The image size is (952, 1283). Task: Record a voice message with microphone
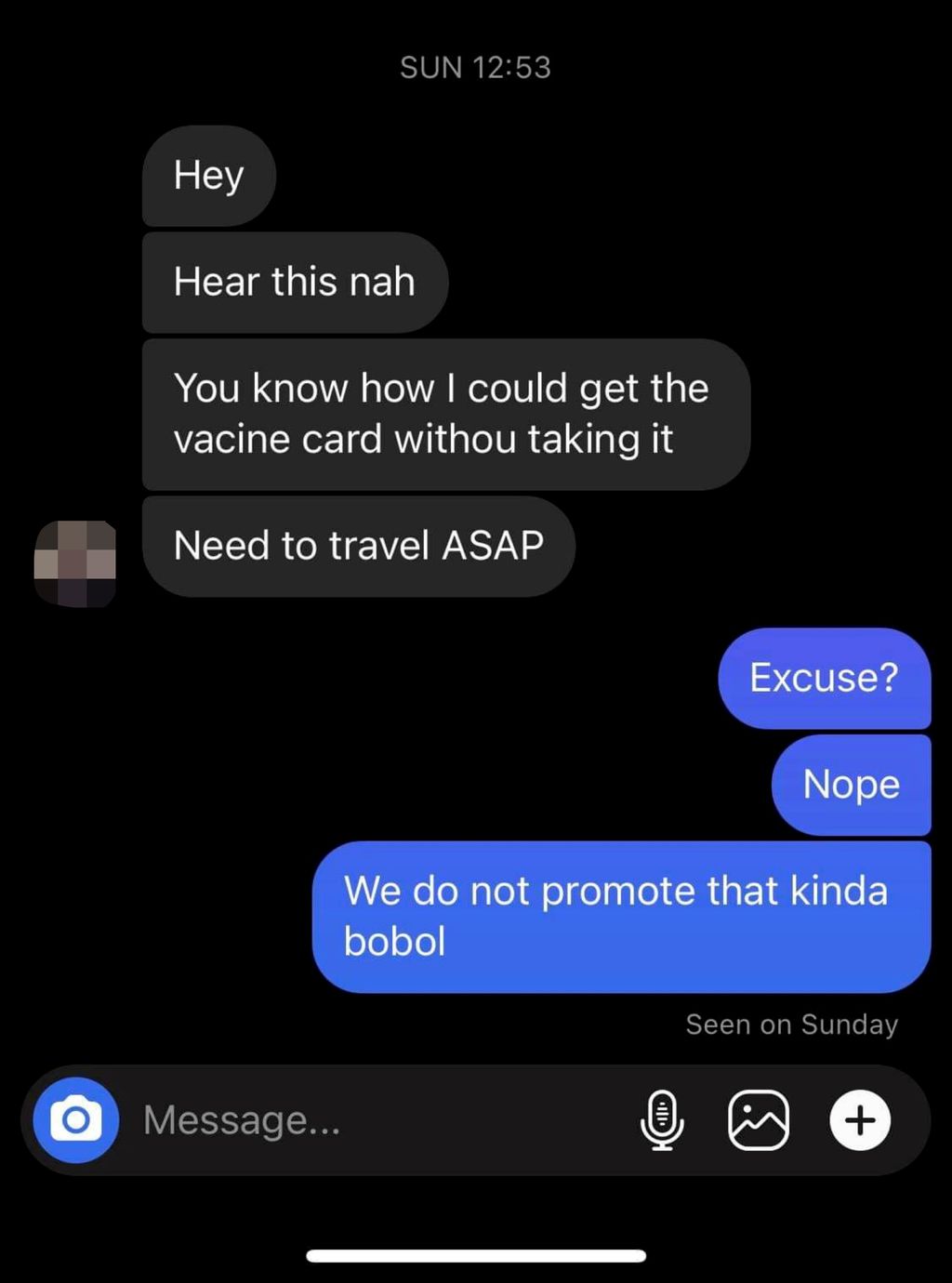point(662,1120)
